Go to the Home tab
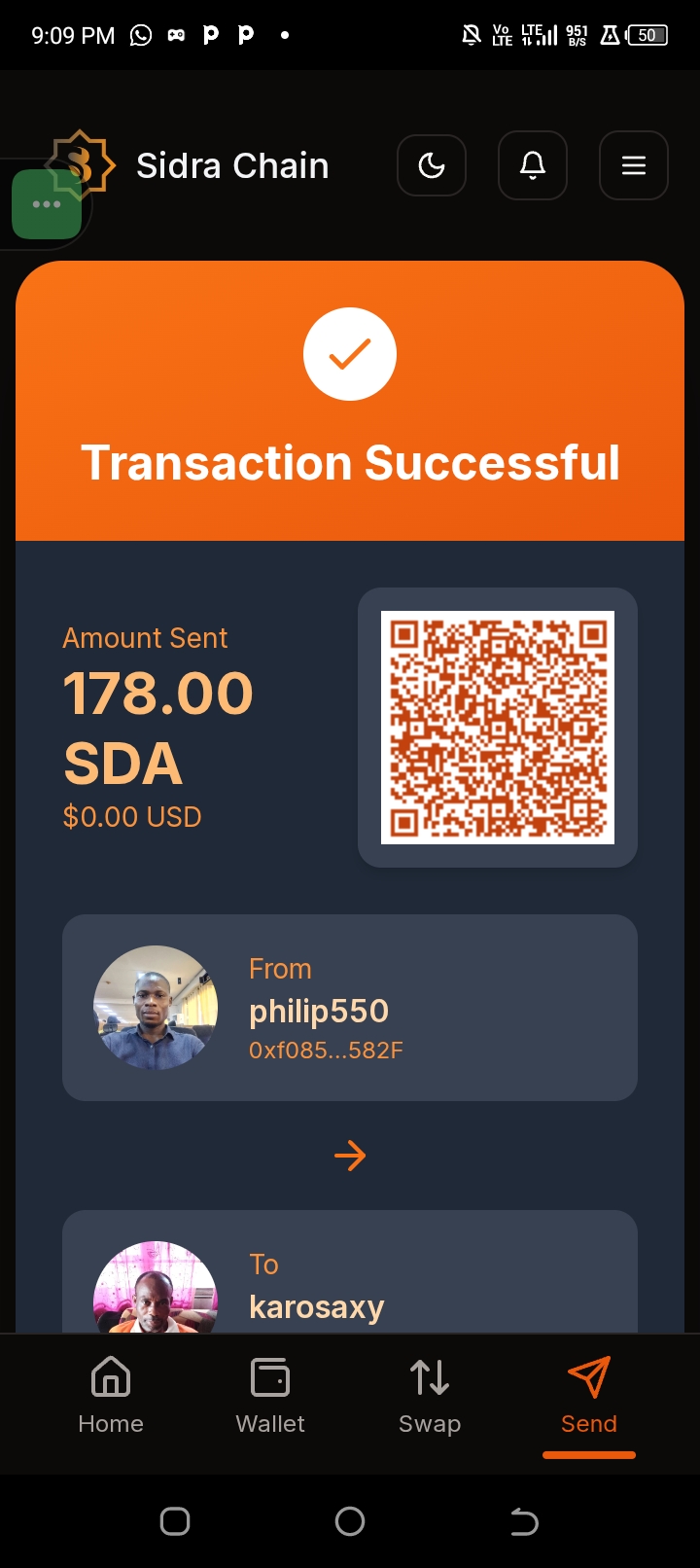 [111, 1395]
